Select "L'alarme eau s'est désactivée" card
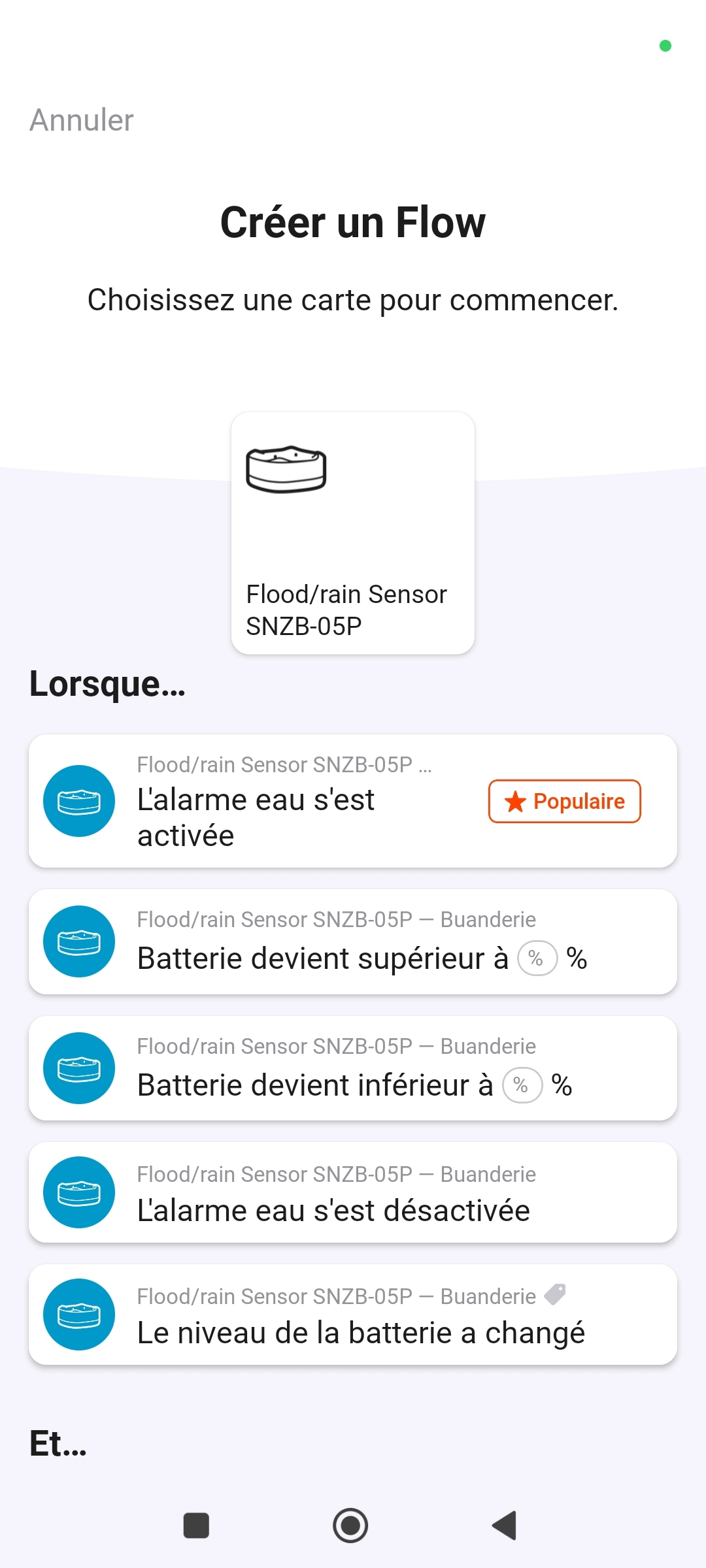The width and height of the screenshot is (706, 1568). (353, 1192)
